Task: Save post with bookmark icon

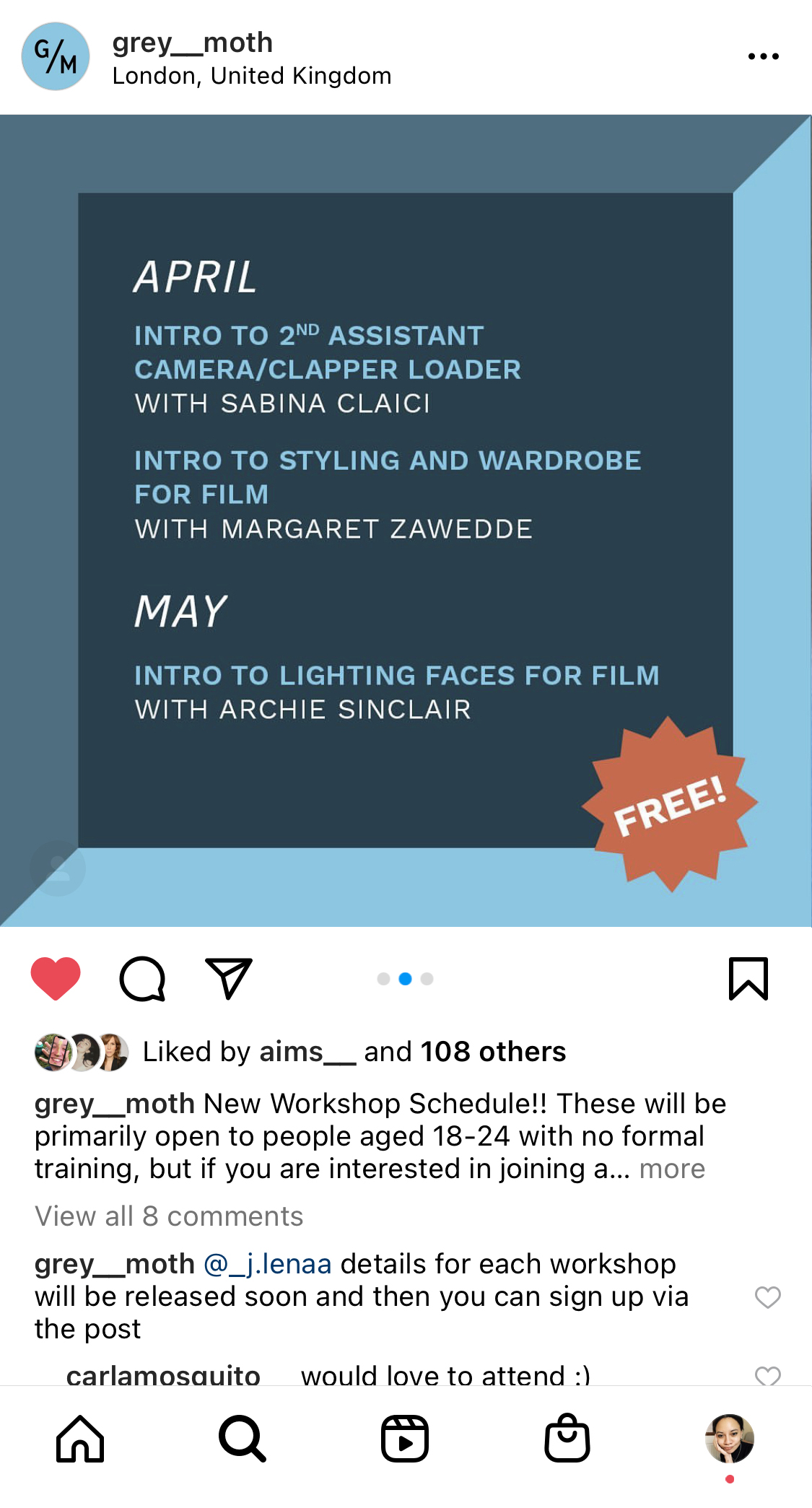Action: point(748,979)
